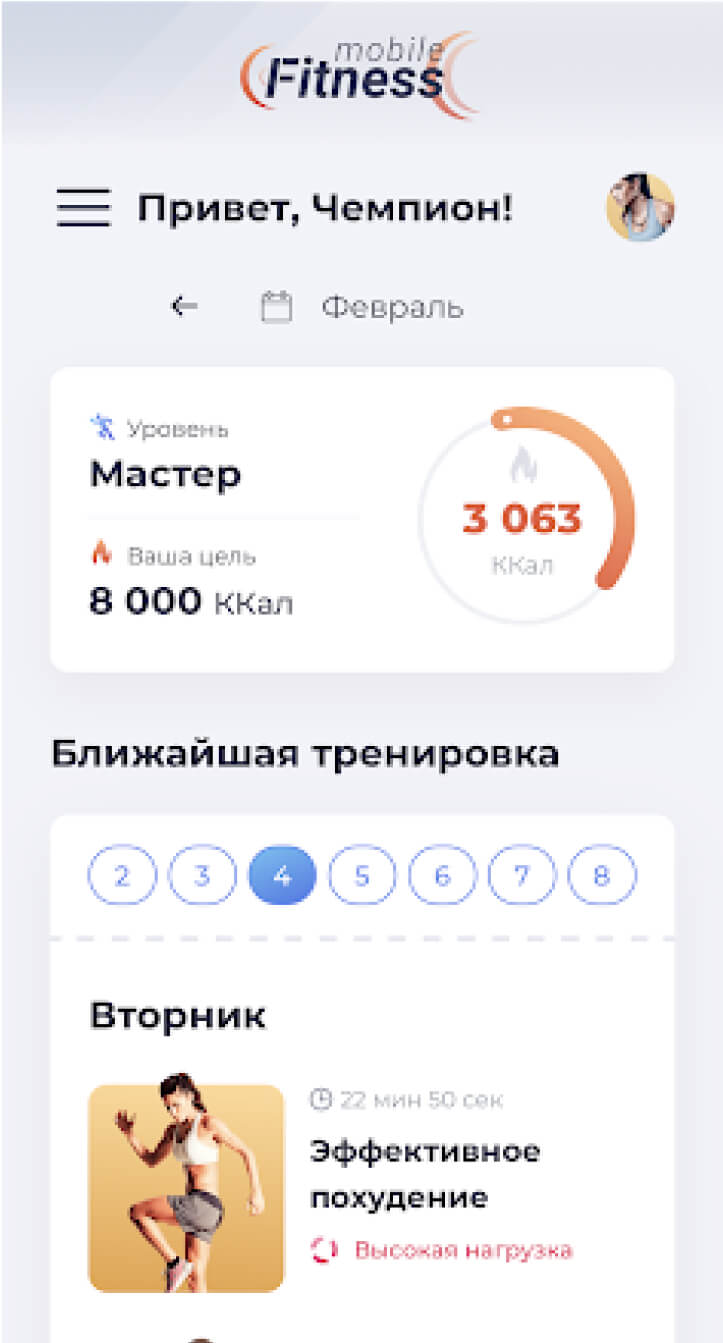Select day 5 in the date strip
The height and width of the screenshot is (1343, 723).
[x=362, y=877]
